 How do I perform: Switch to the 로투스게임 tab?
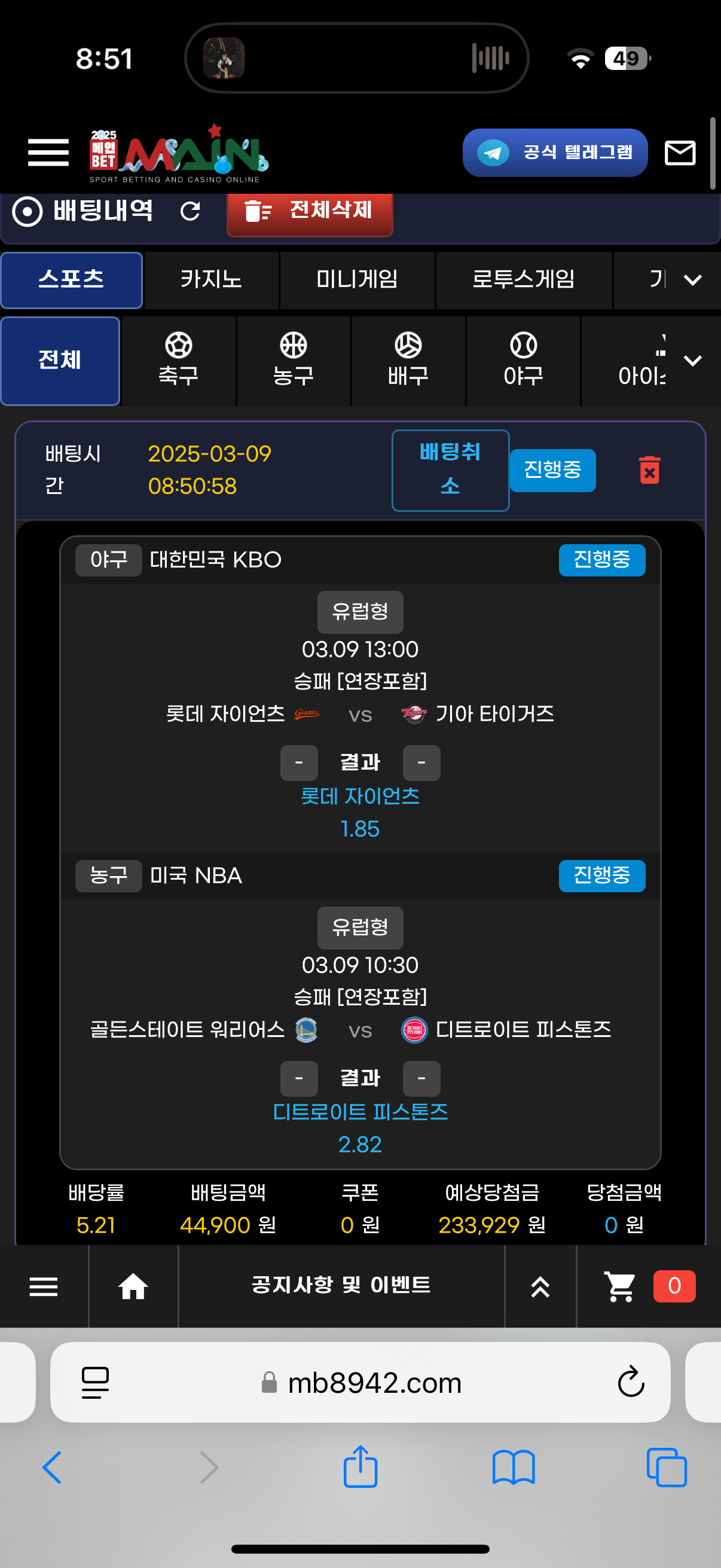pyautogui.click(x=523, y=280)
